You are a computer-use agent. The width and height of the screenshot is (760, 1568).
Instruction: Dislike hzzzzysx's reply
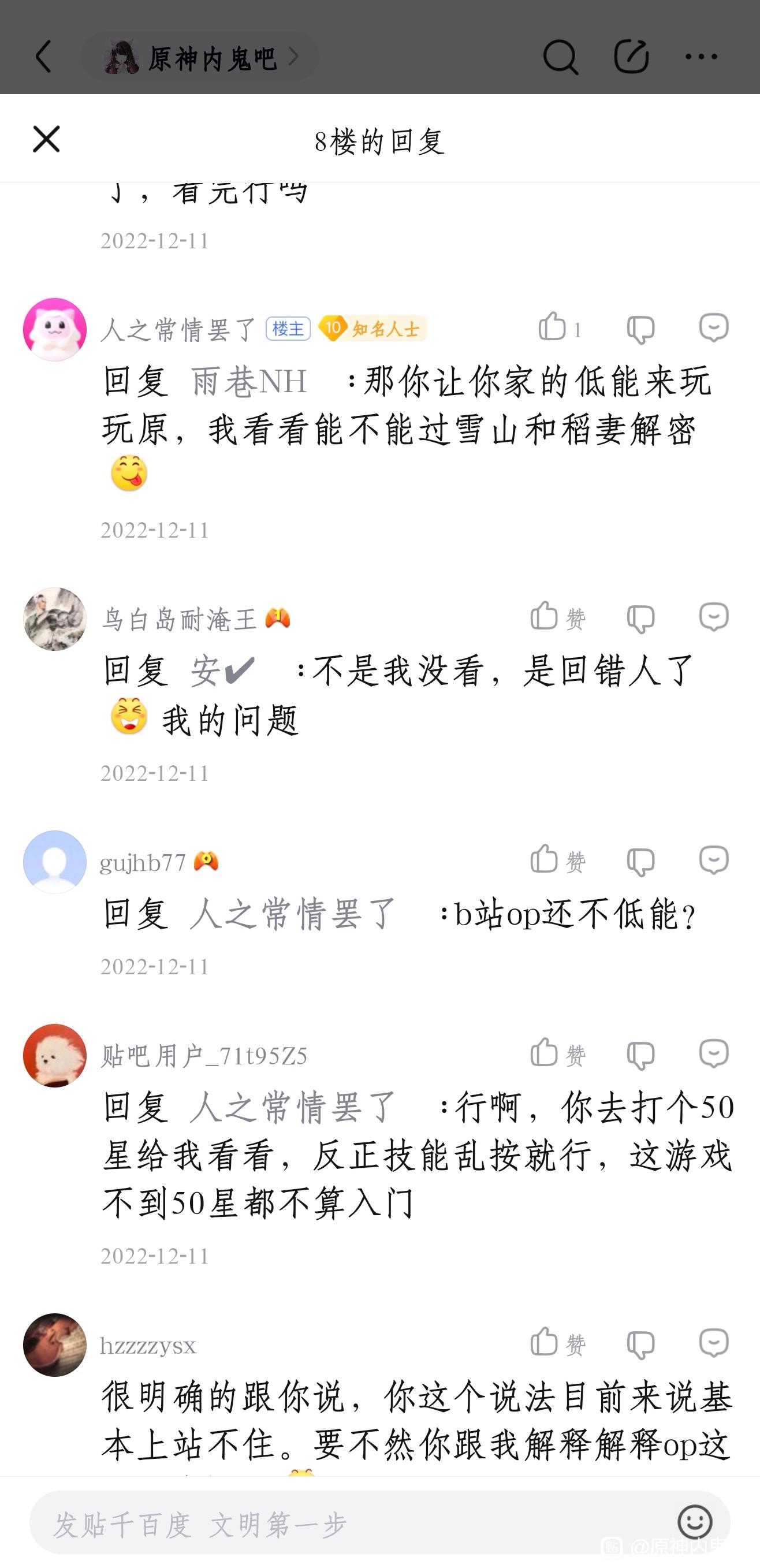tap(640, 1344)
